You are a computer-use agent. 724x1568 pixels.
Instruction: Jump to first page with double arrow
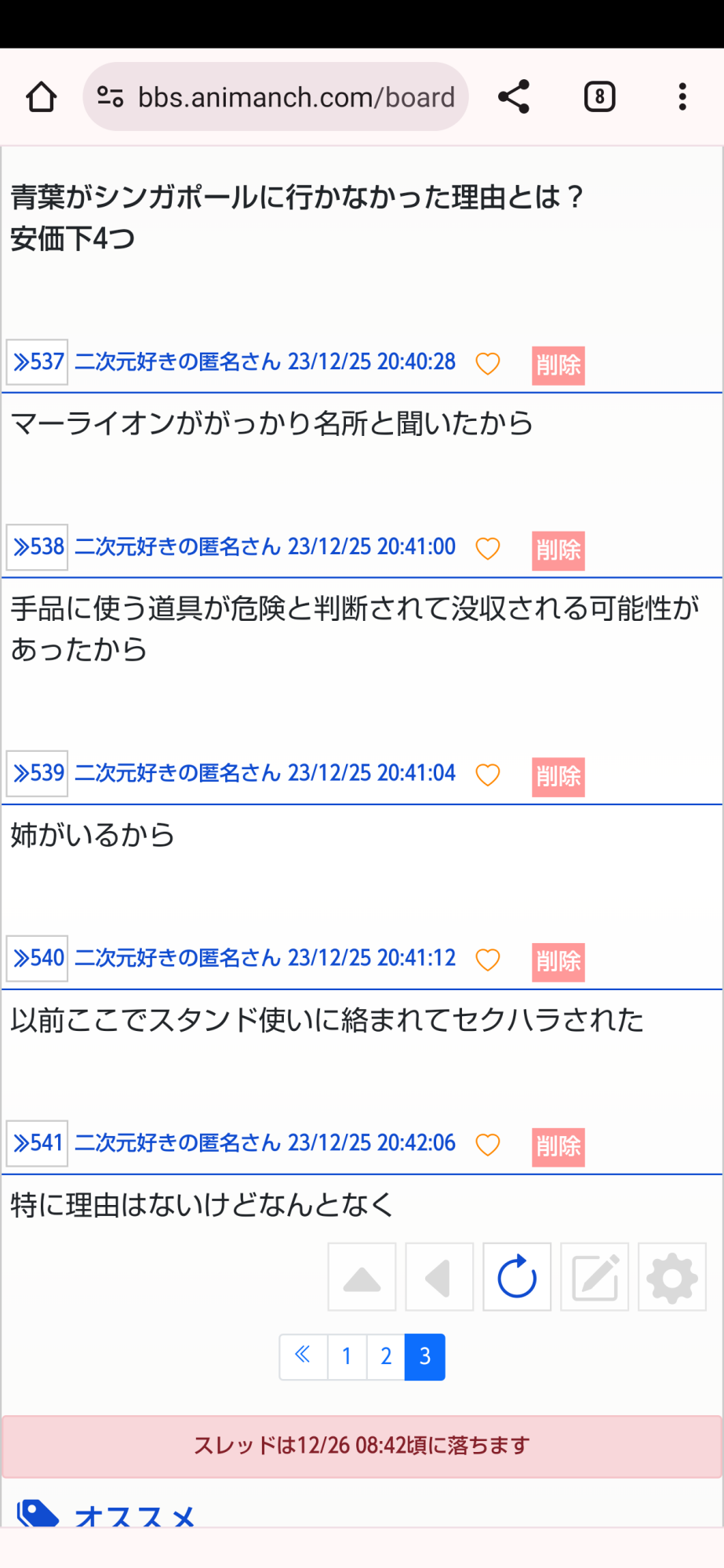304,1356
